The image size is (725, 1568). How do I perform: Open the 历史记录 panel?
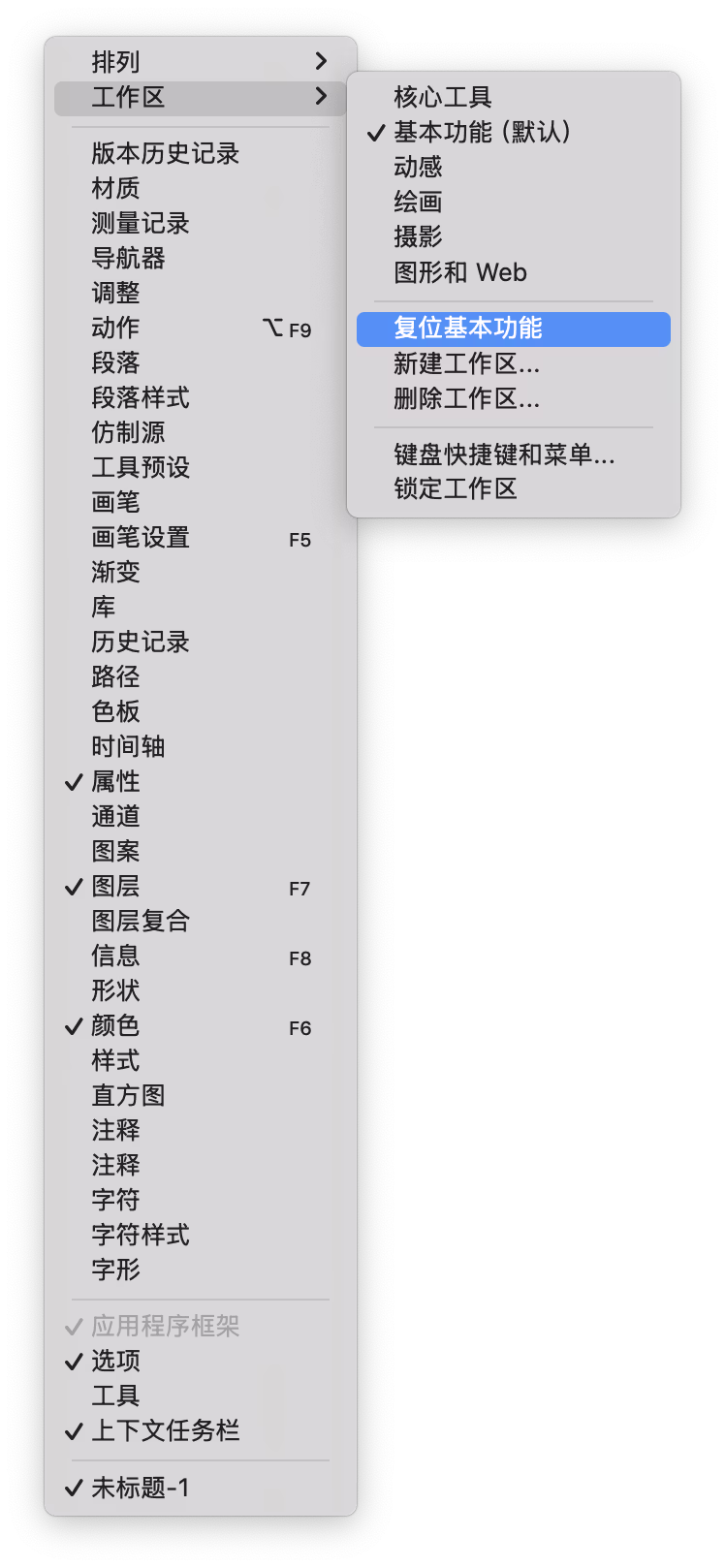[x=141, y=642]
